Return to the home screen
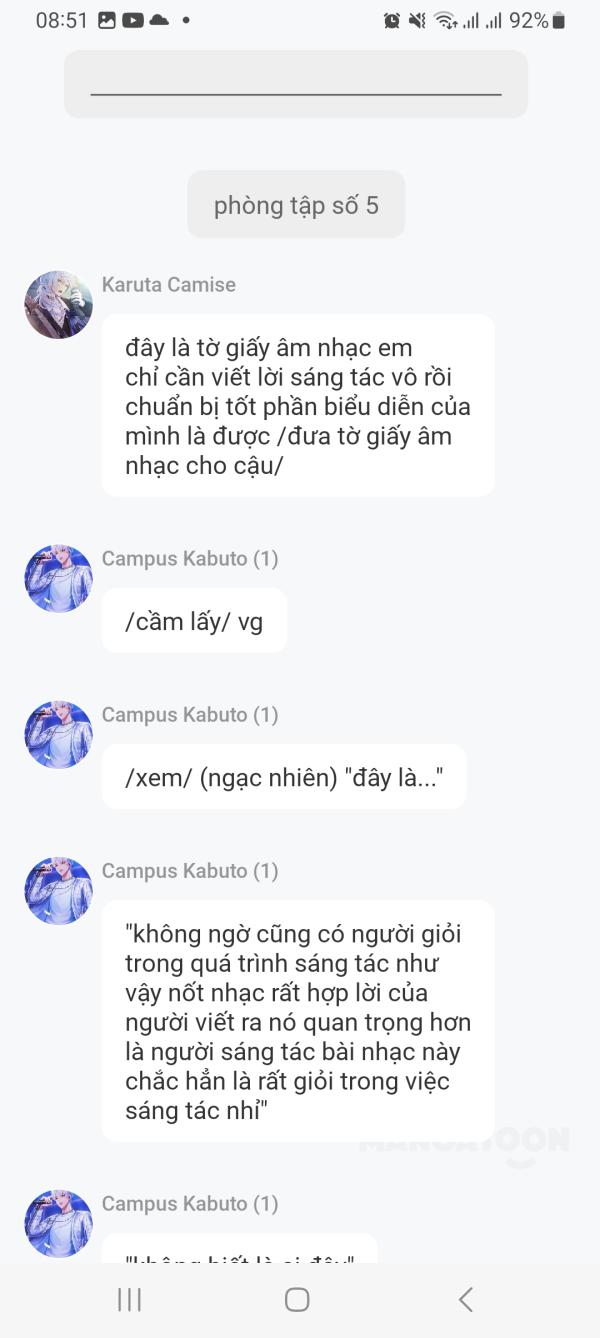 [x=297, y=1299]
